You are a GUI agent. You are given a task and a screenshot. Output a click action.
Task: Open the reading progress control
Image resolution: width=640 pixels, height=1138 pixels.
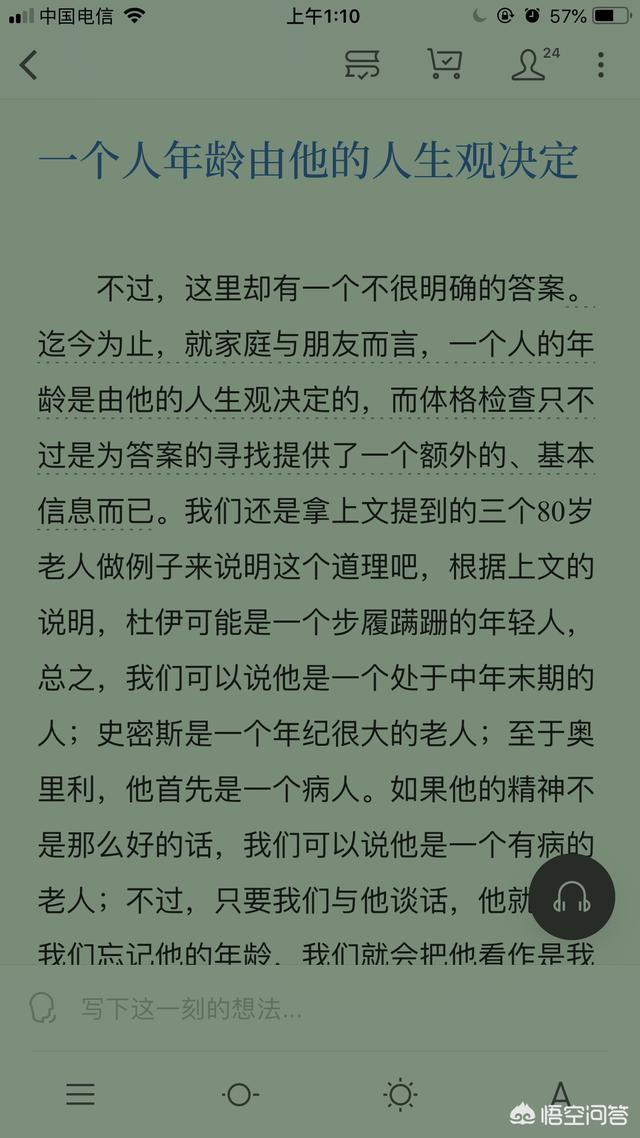[x=239, y=1094]
